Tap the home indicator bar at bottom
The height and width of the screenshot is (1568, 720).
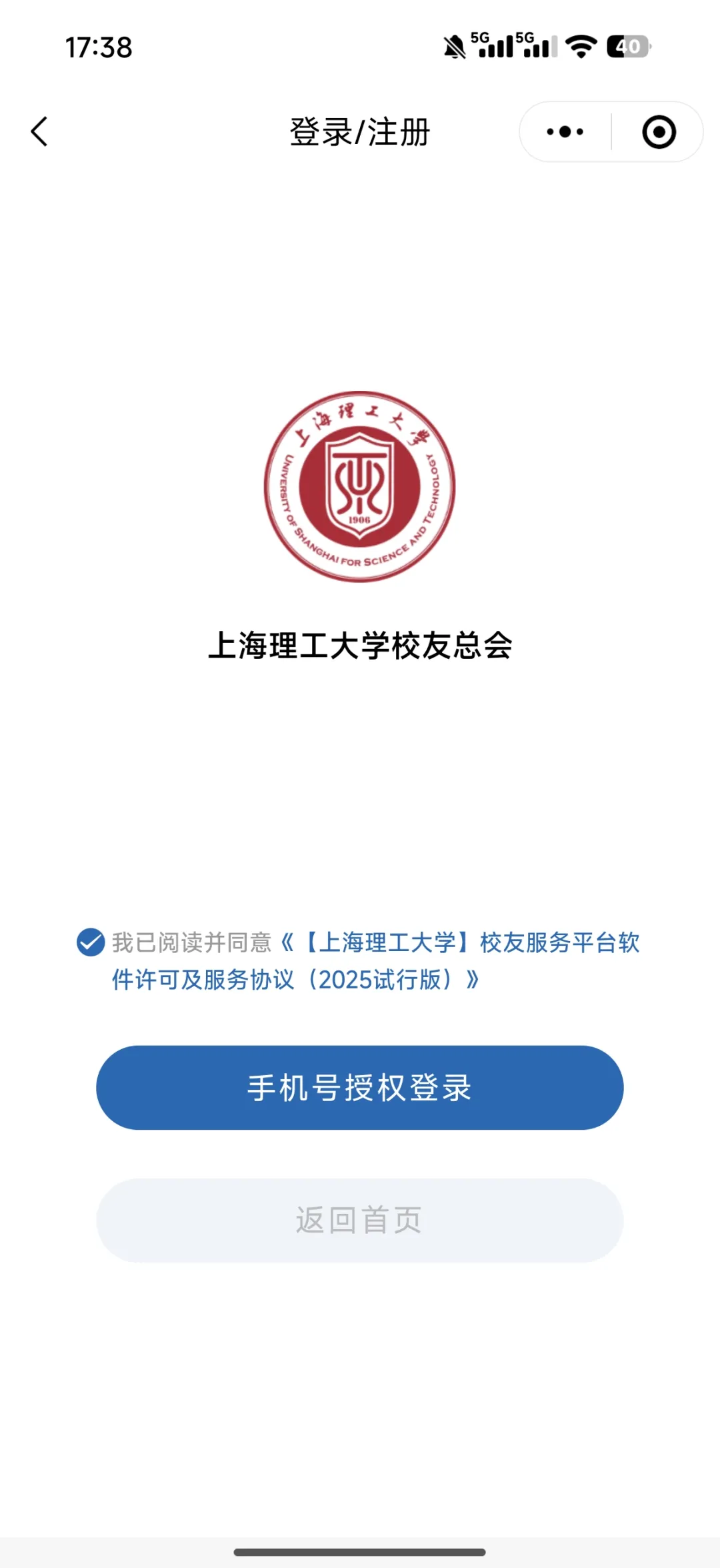click(360, 1549)
